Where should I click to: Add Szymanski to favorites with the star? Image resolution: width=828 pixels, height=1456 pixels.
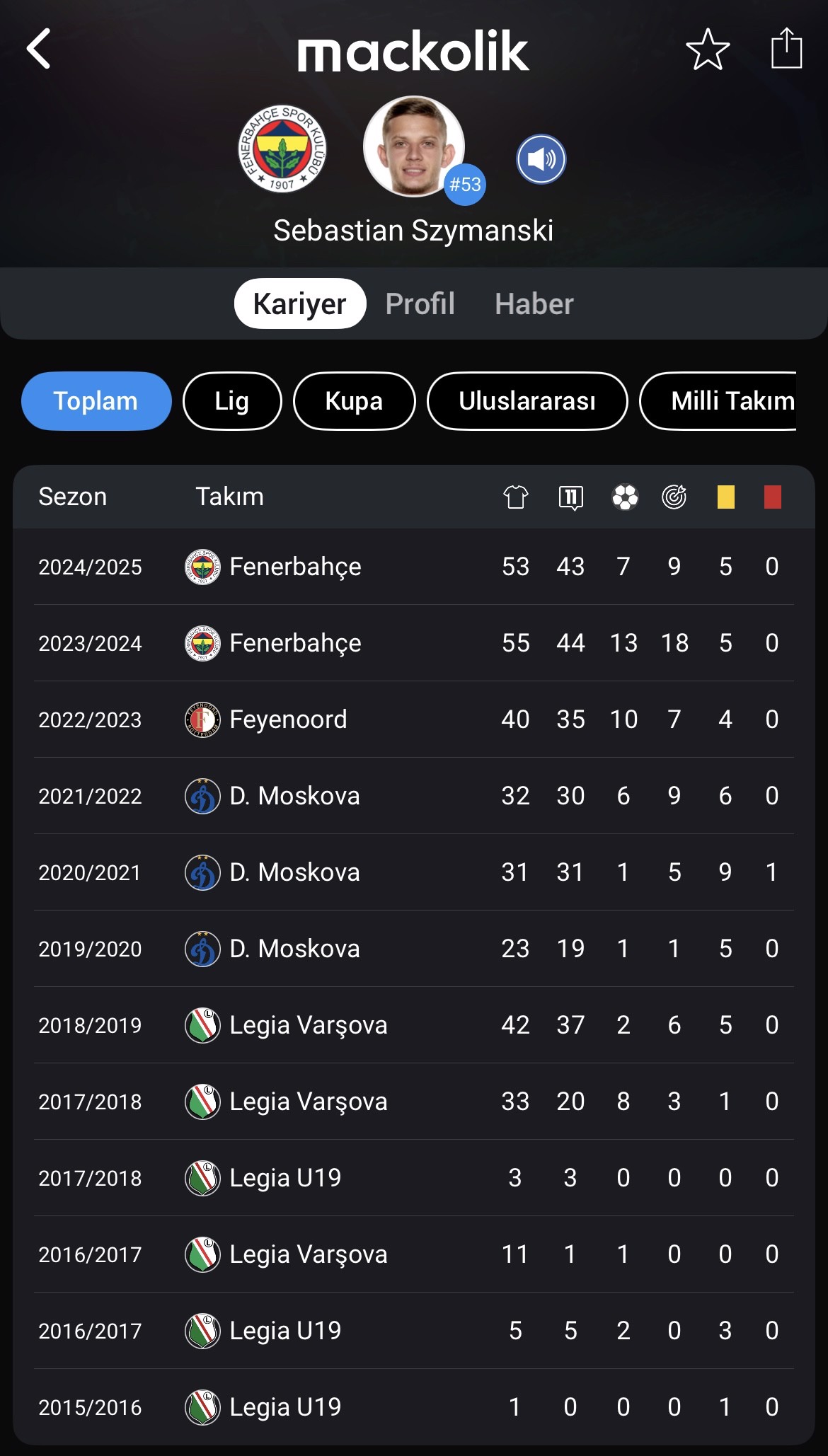tap(708, 50)
